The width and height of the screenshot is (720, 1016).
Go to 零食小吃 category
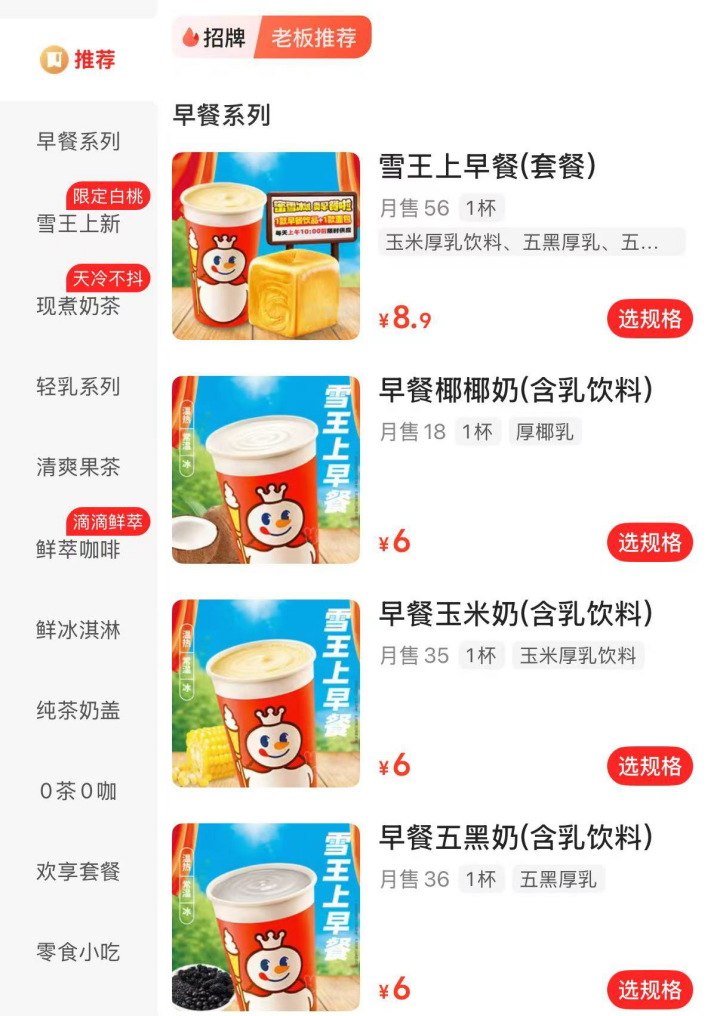click(x=78, y=953)
